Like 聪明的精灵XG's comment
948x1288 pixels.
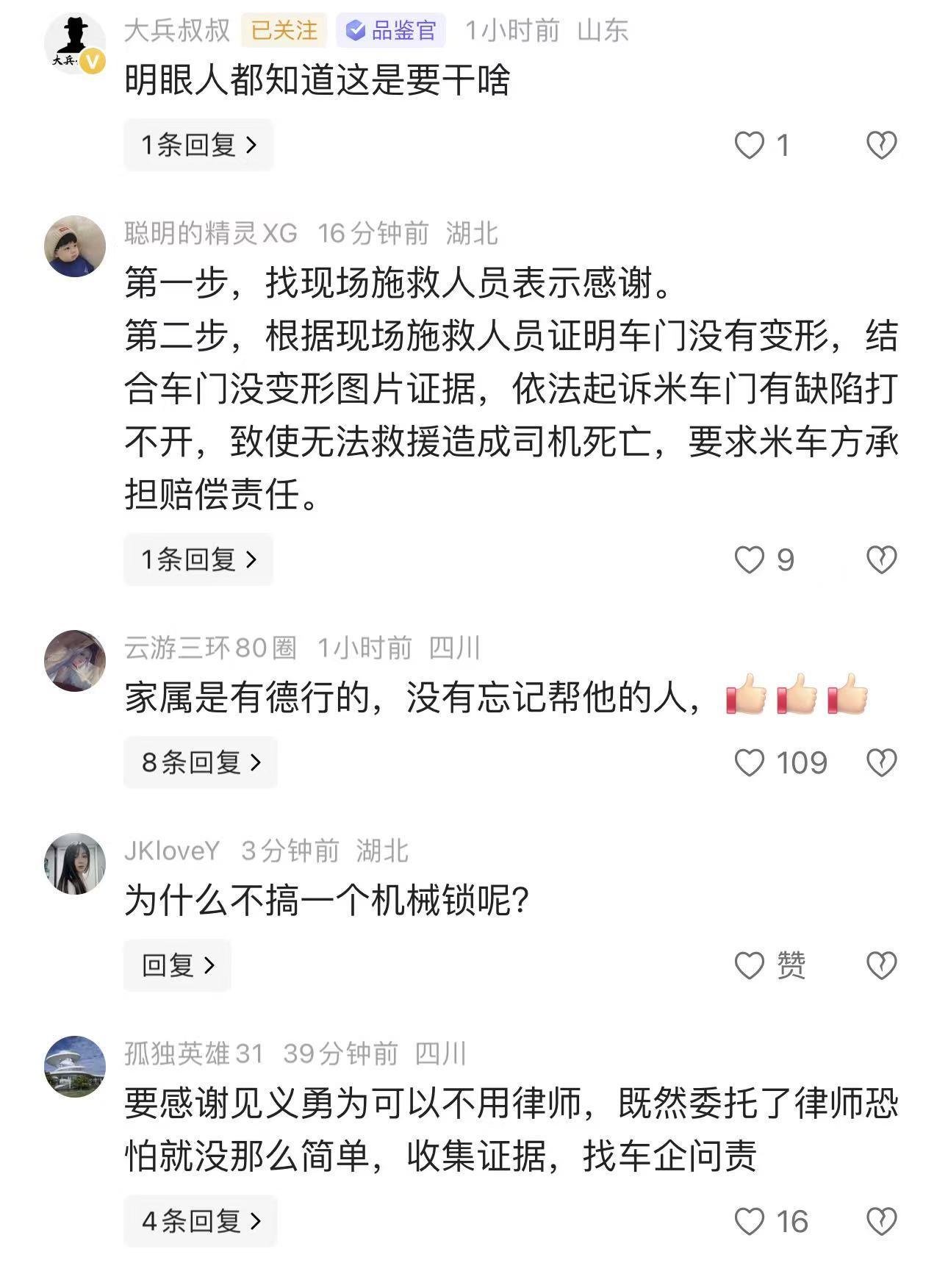click(750, 560)
